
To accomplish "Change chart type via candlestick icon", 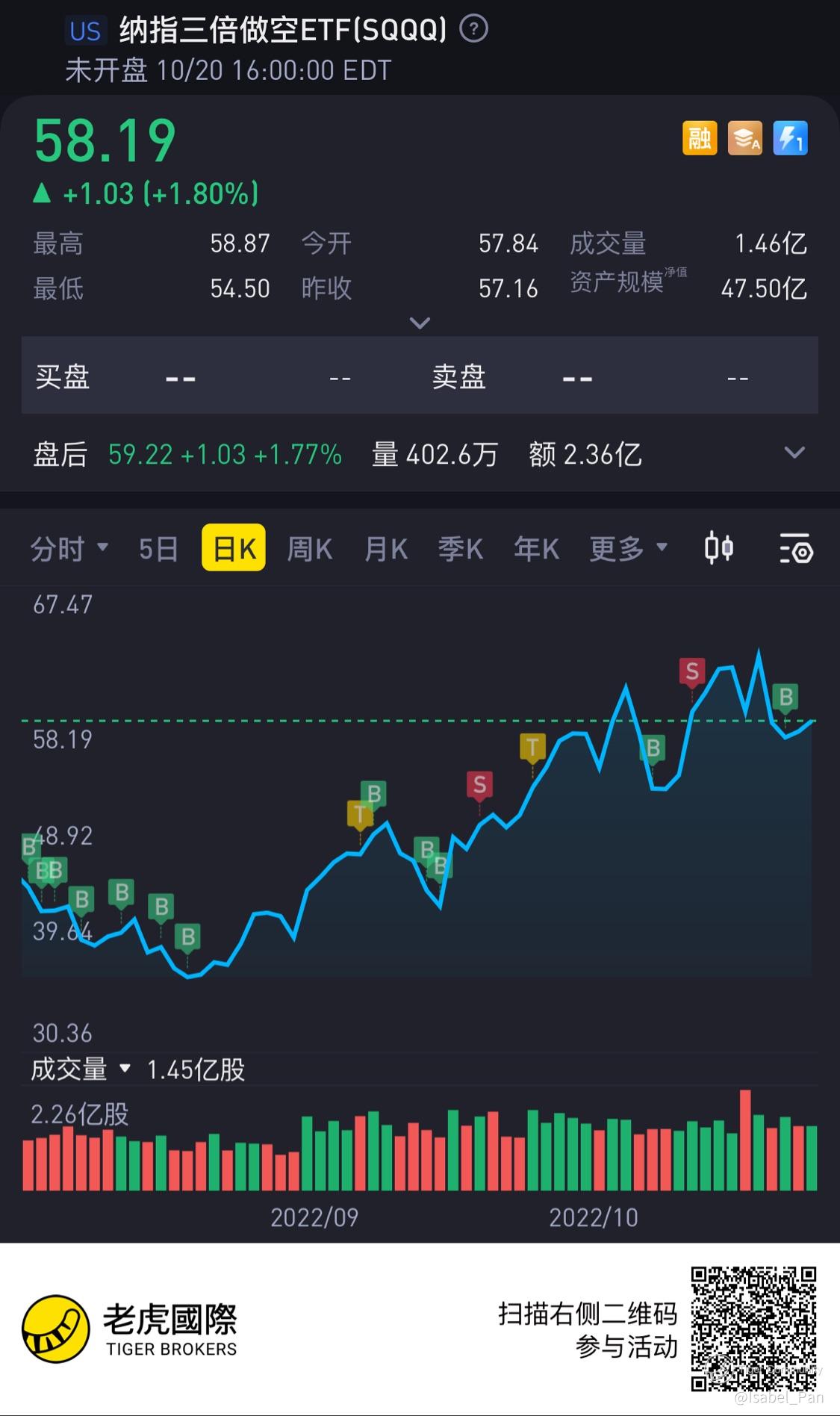I will click(x=719, y=548).
